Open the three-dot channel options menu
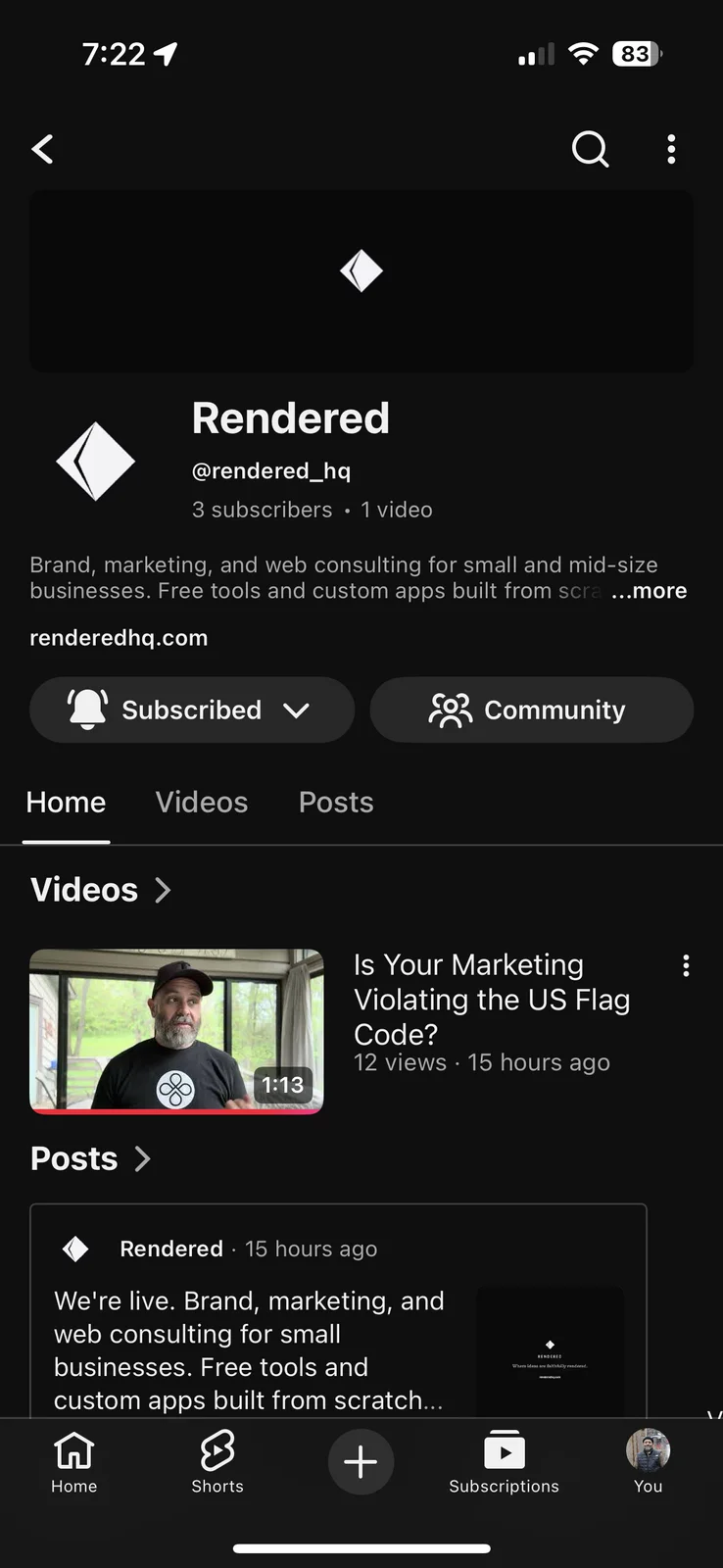723x1568 pixels. pos(671,149)
